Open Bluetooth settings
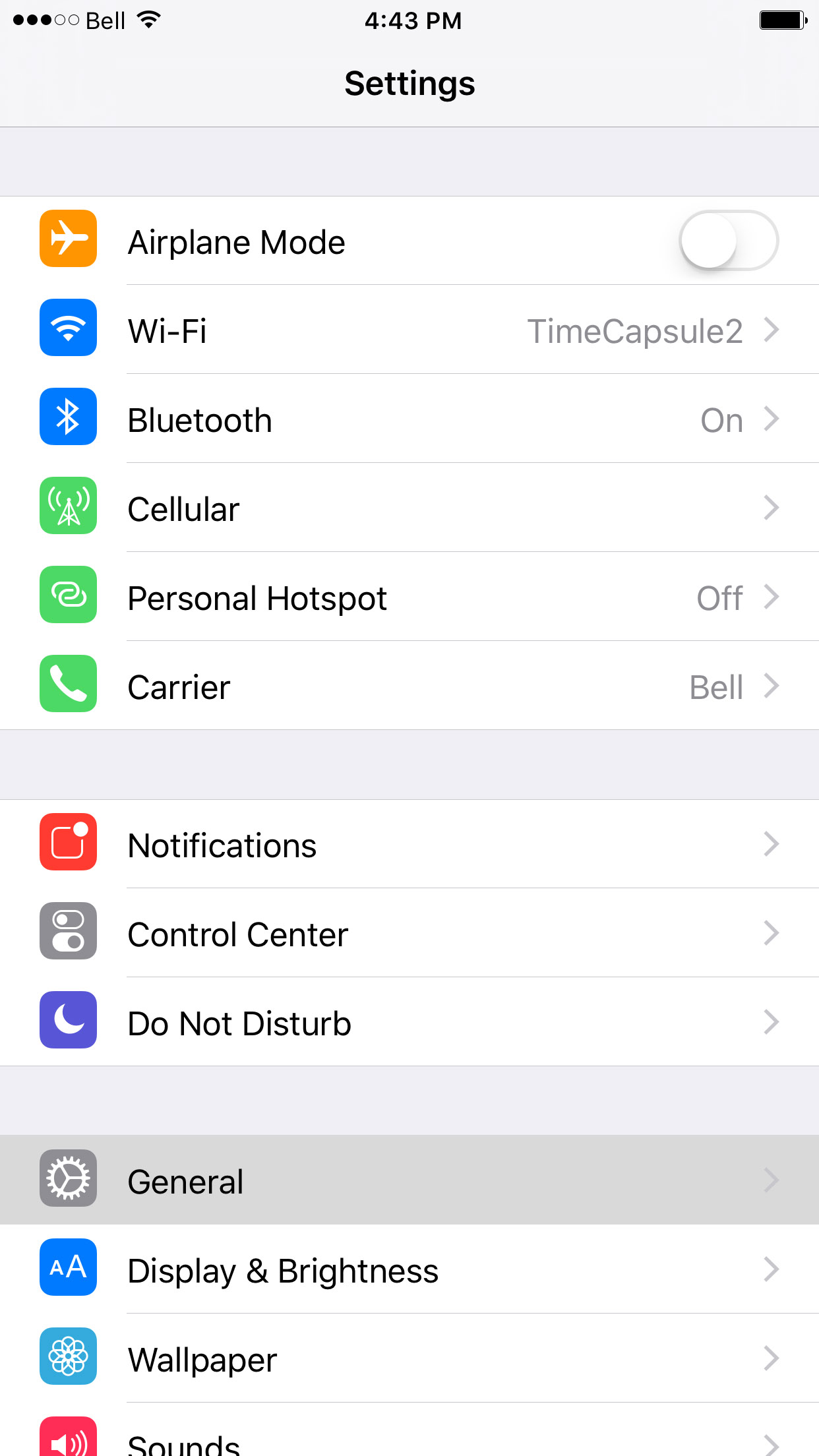The width and height of the screenshot is (819, 1456). [x=409, y=419]
